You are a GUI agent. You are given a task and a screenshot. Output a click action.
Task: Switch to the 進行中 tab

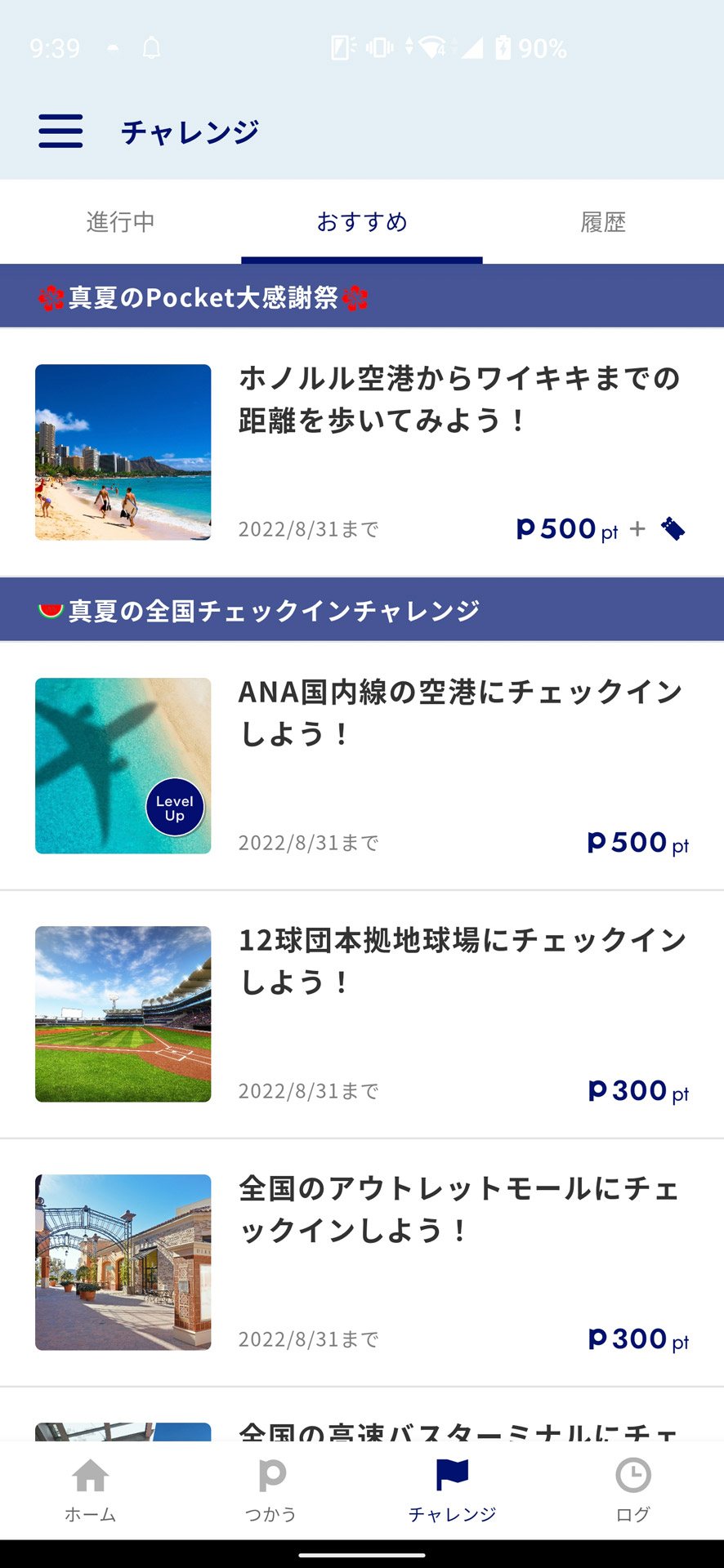(x=120, y=222)
